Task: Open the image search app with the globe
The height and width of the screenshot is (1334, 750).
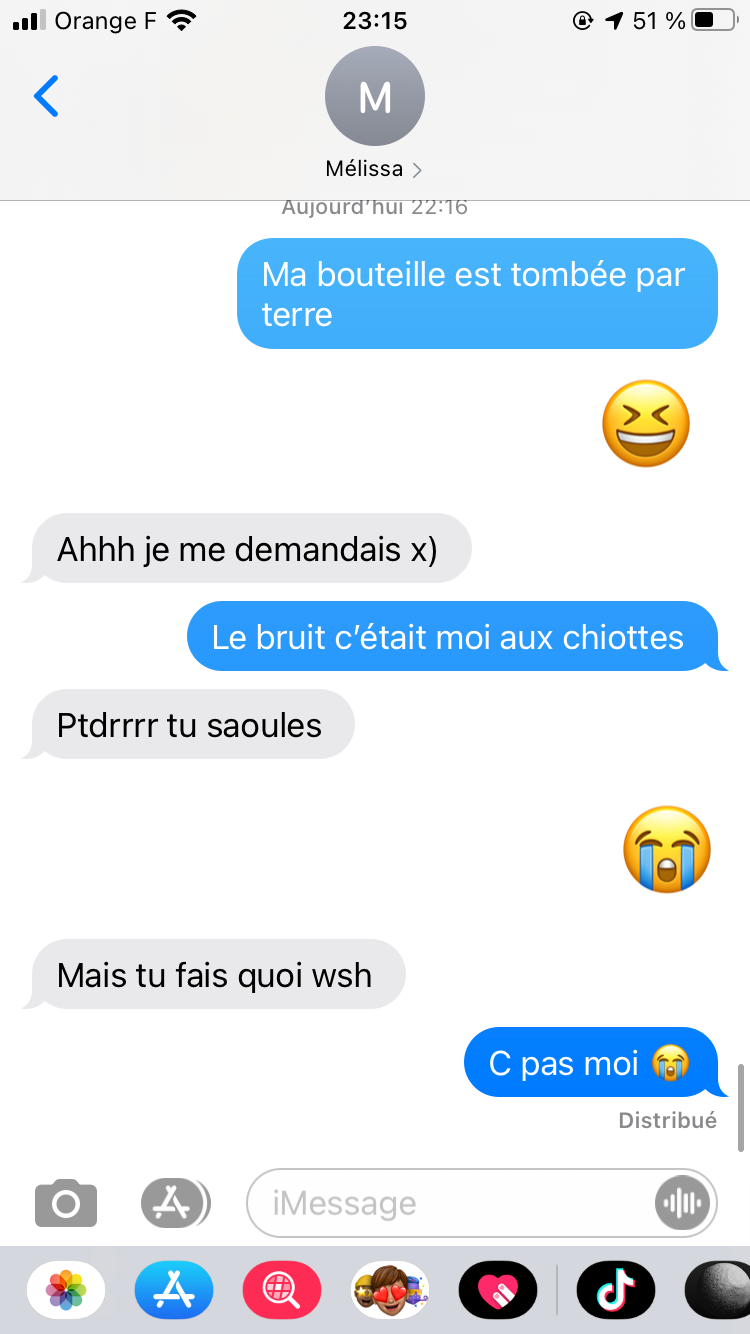Action: [282, 1290]
